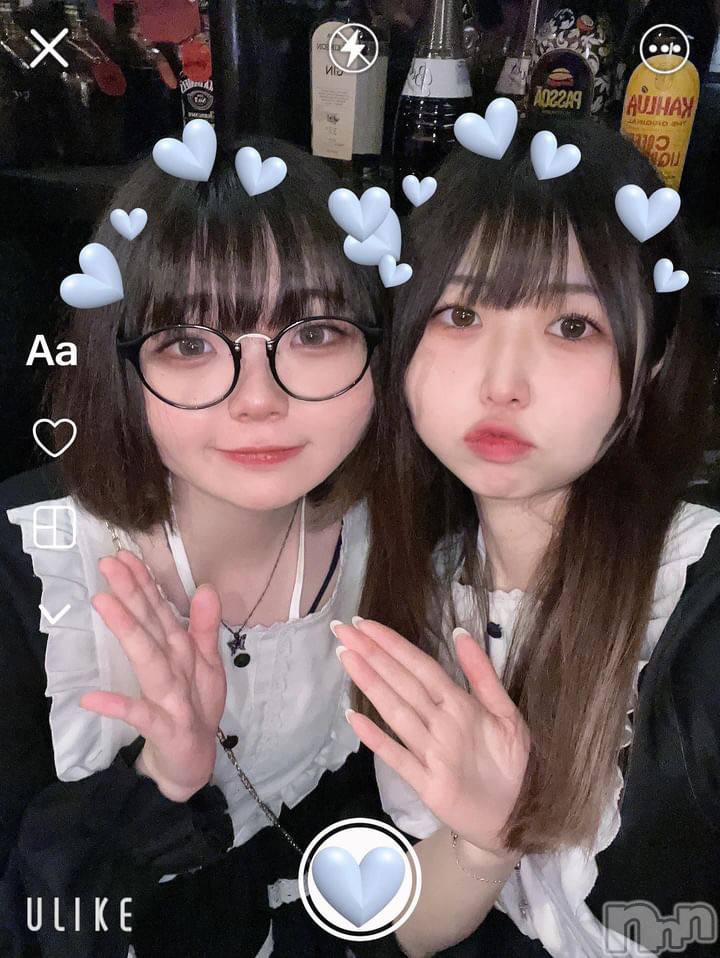Toggle the camera flash
This screenshot has height=958, width=720.
coord(355,47)
